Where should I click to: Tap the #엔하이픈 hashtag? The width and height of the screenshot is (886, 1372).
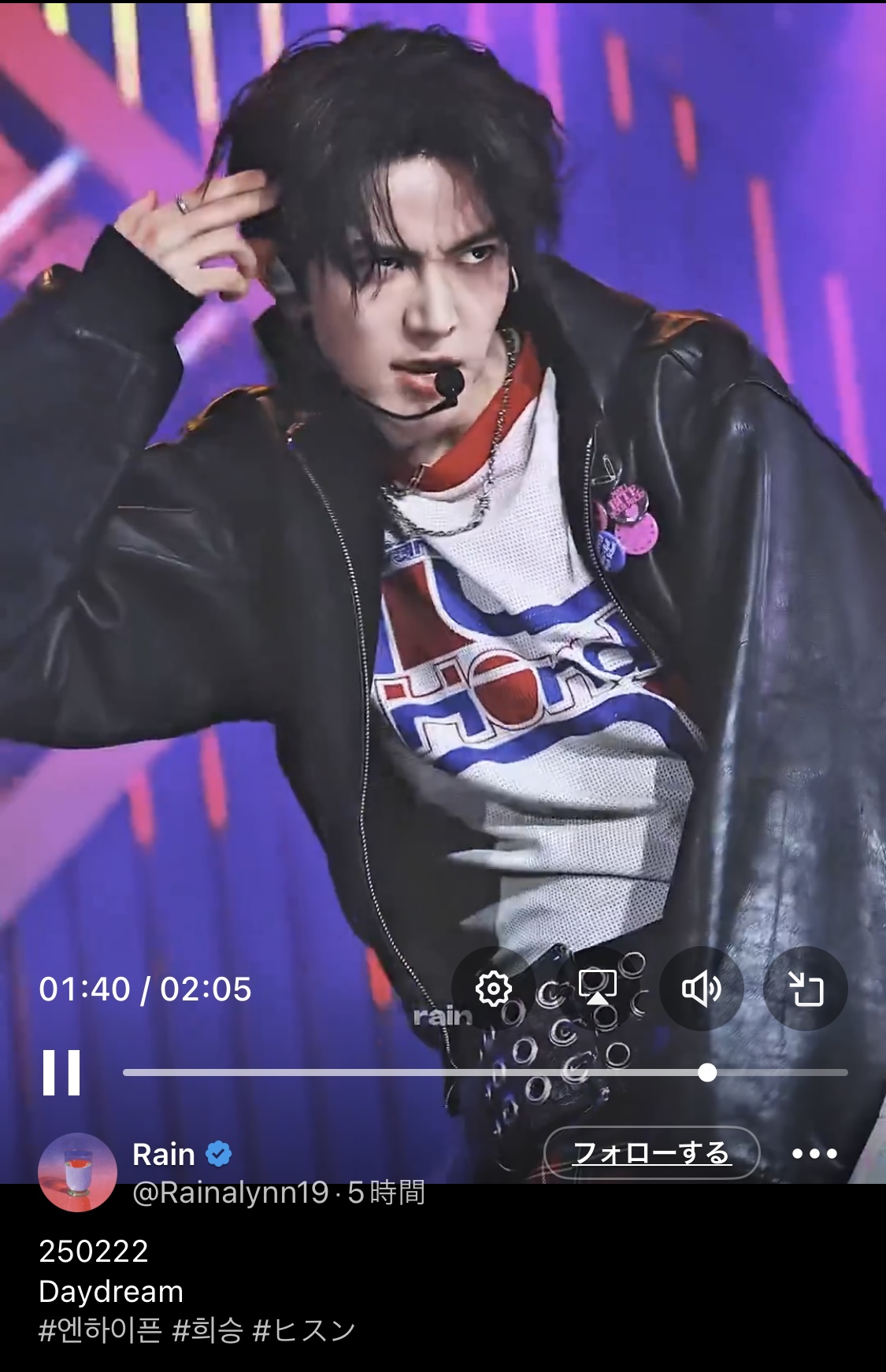100,1330
